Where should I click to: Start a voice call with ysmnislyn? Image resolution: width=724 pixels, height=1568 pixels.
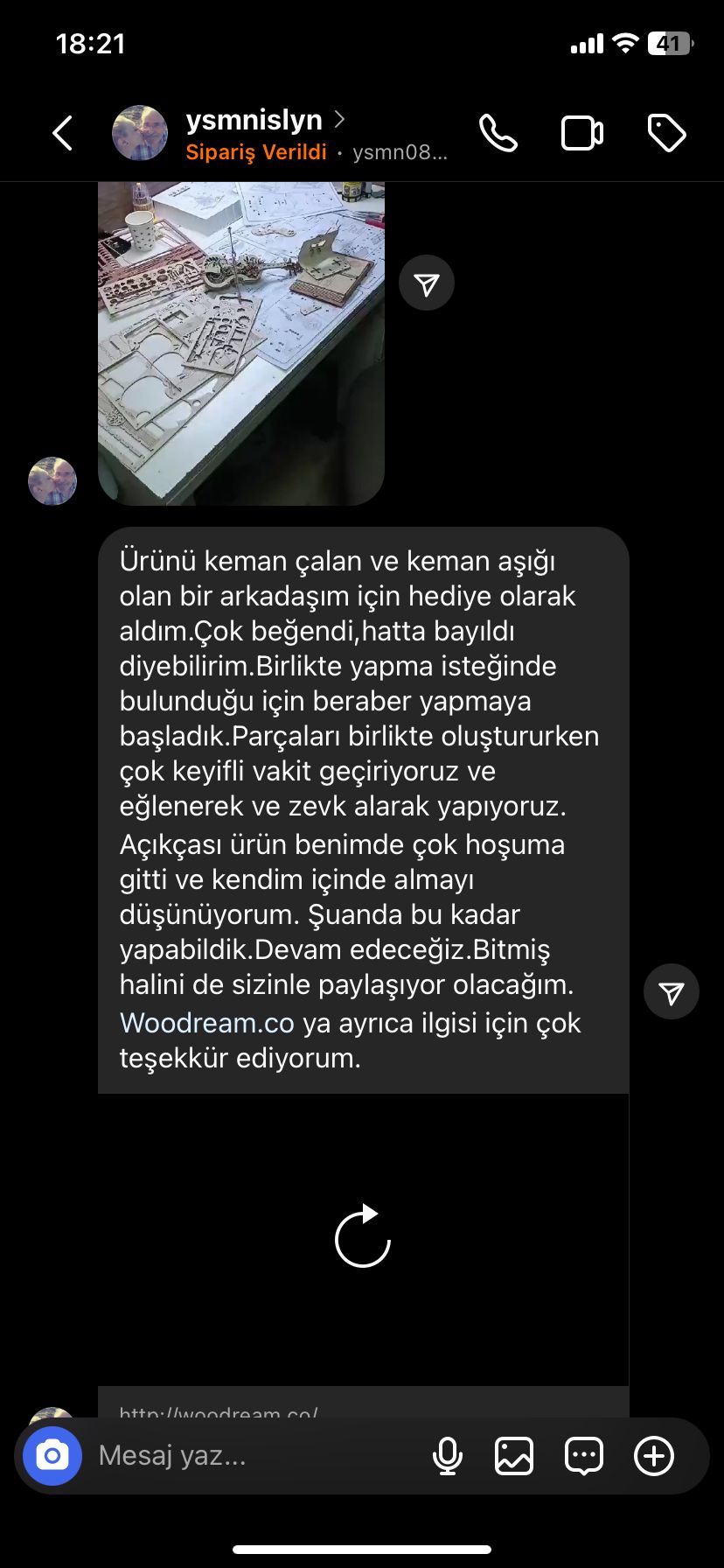pos(498,133)
